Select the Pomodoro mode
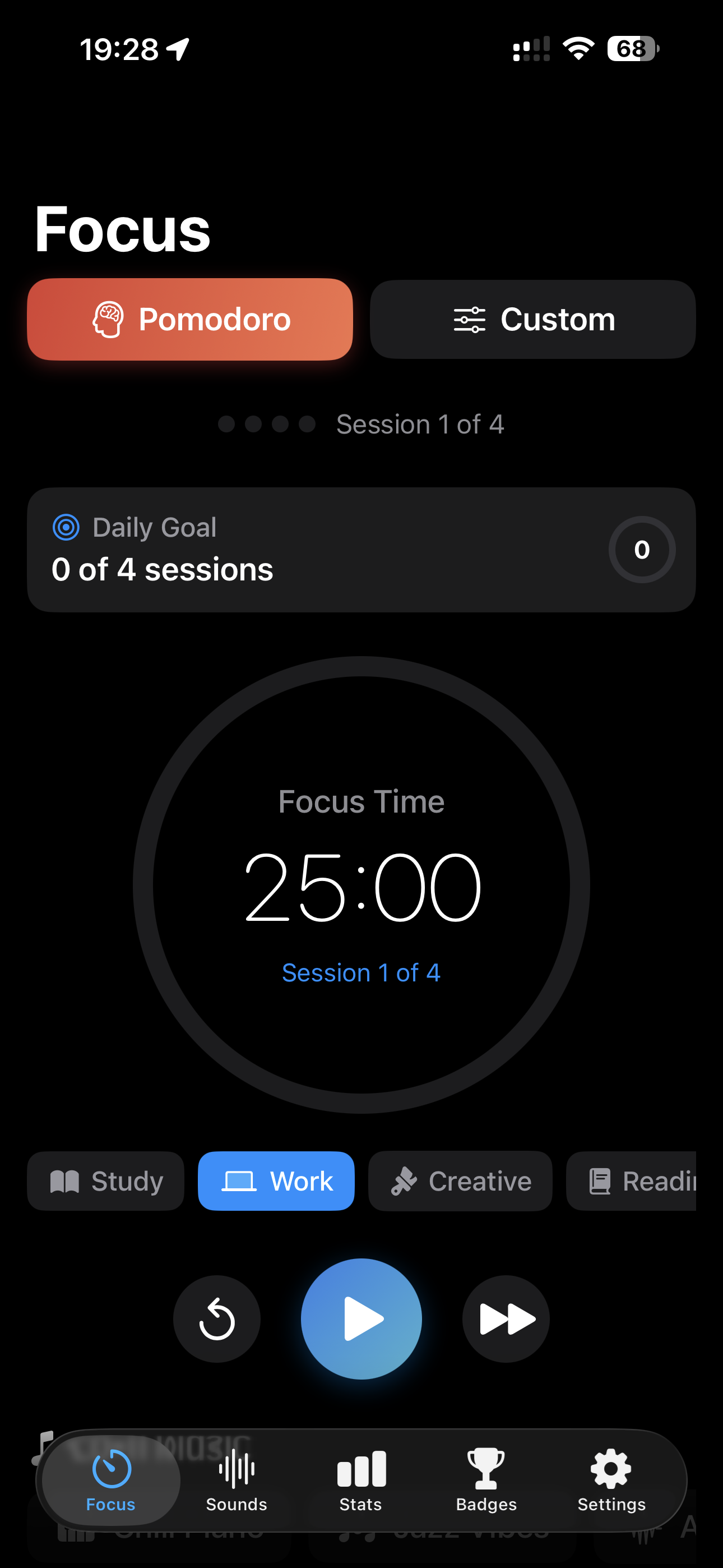 point(190,319)
